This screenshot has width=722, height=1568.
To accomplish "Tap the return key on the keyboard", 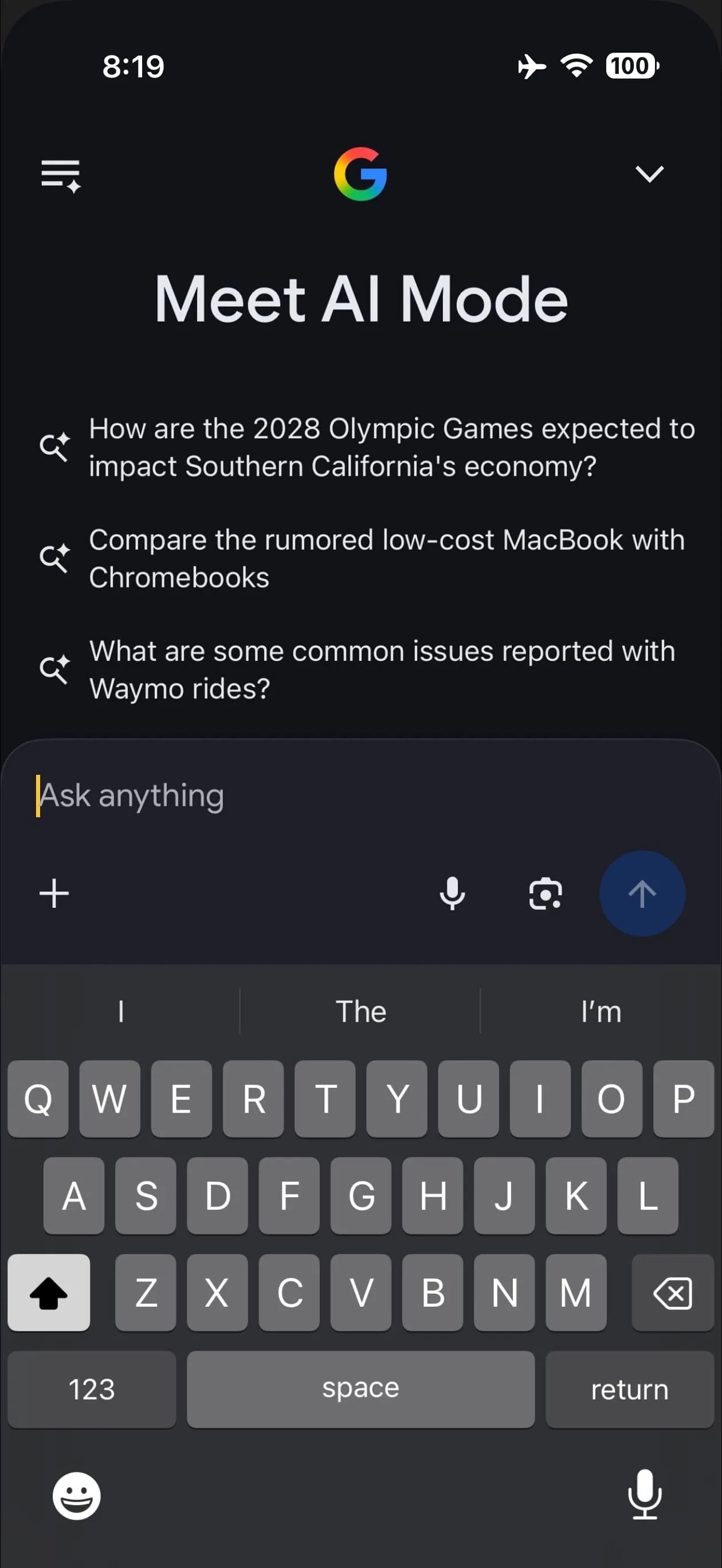I will [x=629, y=1389].
